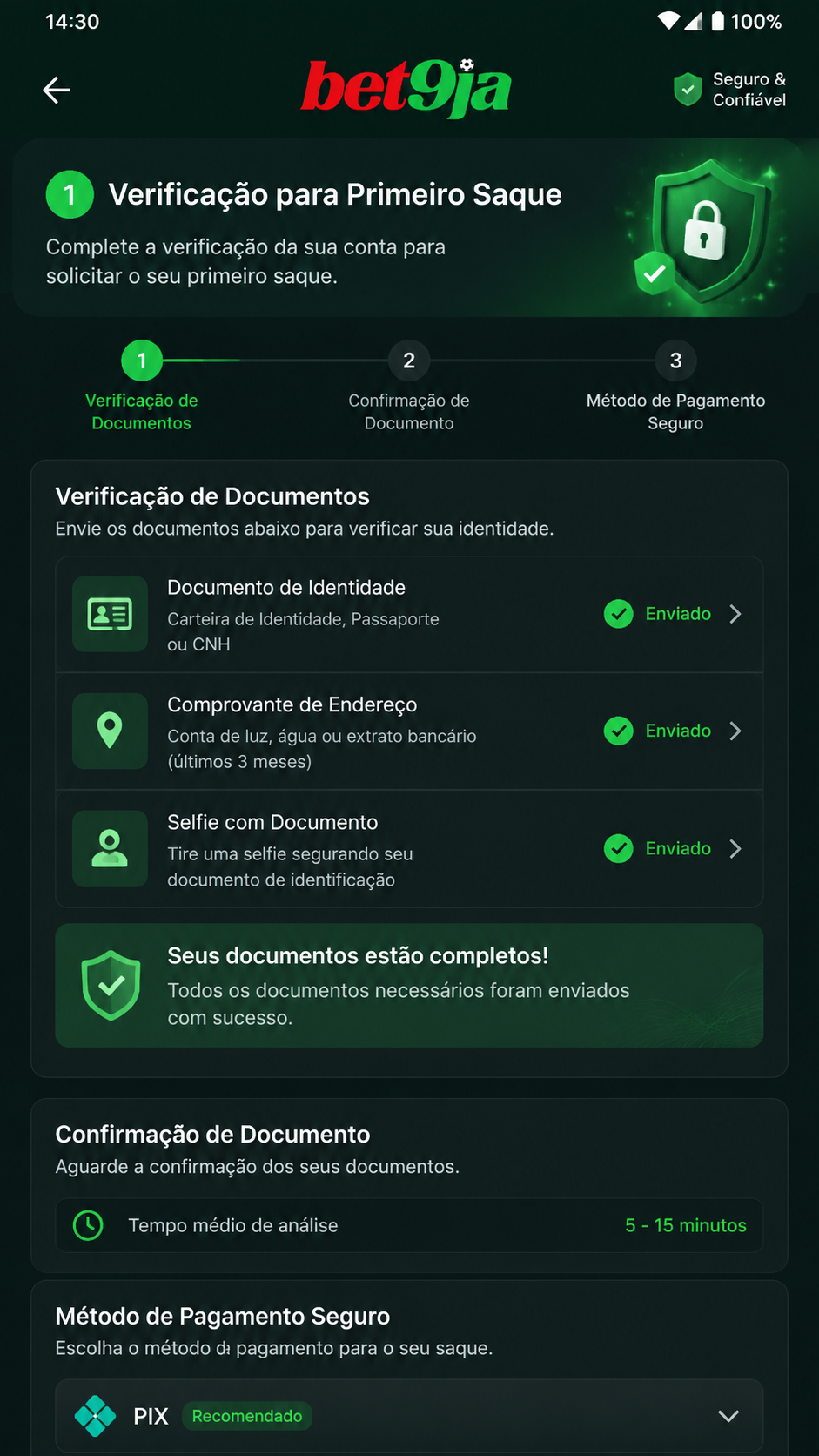Open the Documento de Identidade row
This screenshot has width=819, height=1456.
click(x=409, y=614)
